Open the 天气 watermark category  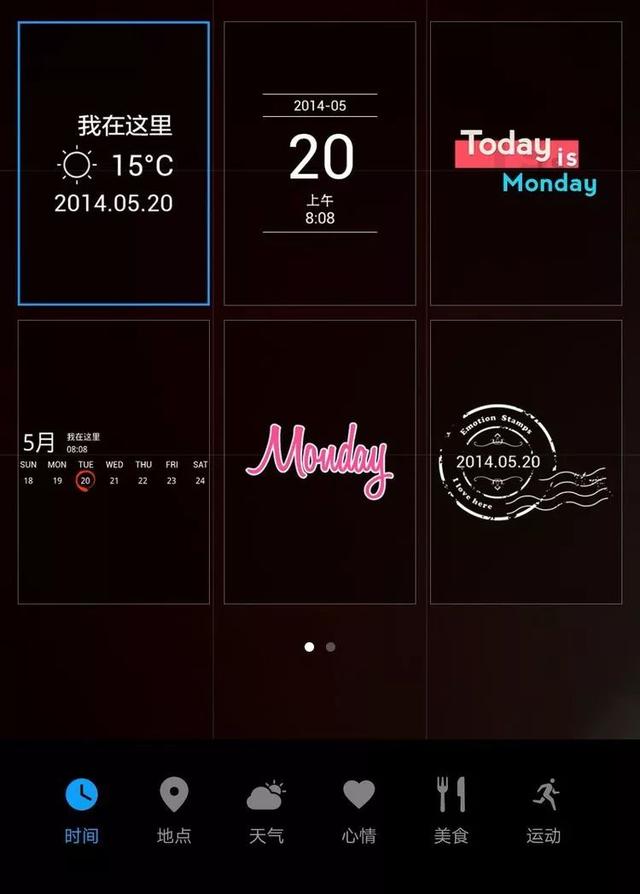pyautogui.click(x=266, y=811)
